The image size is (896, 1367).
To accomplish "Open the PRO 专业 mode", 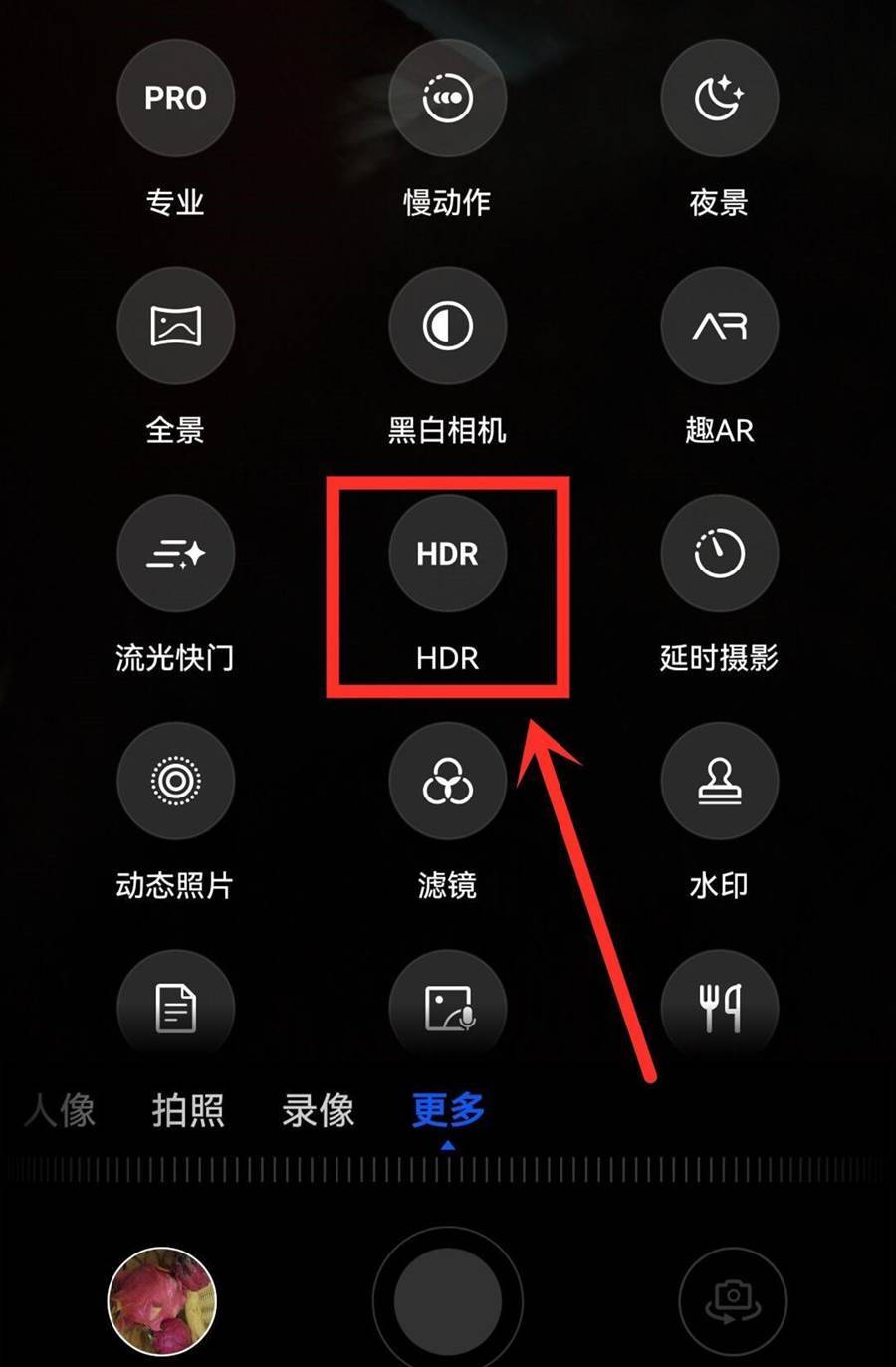I will [x=175, y=99].
